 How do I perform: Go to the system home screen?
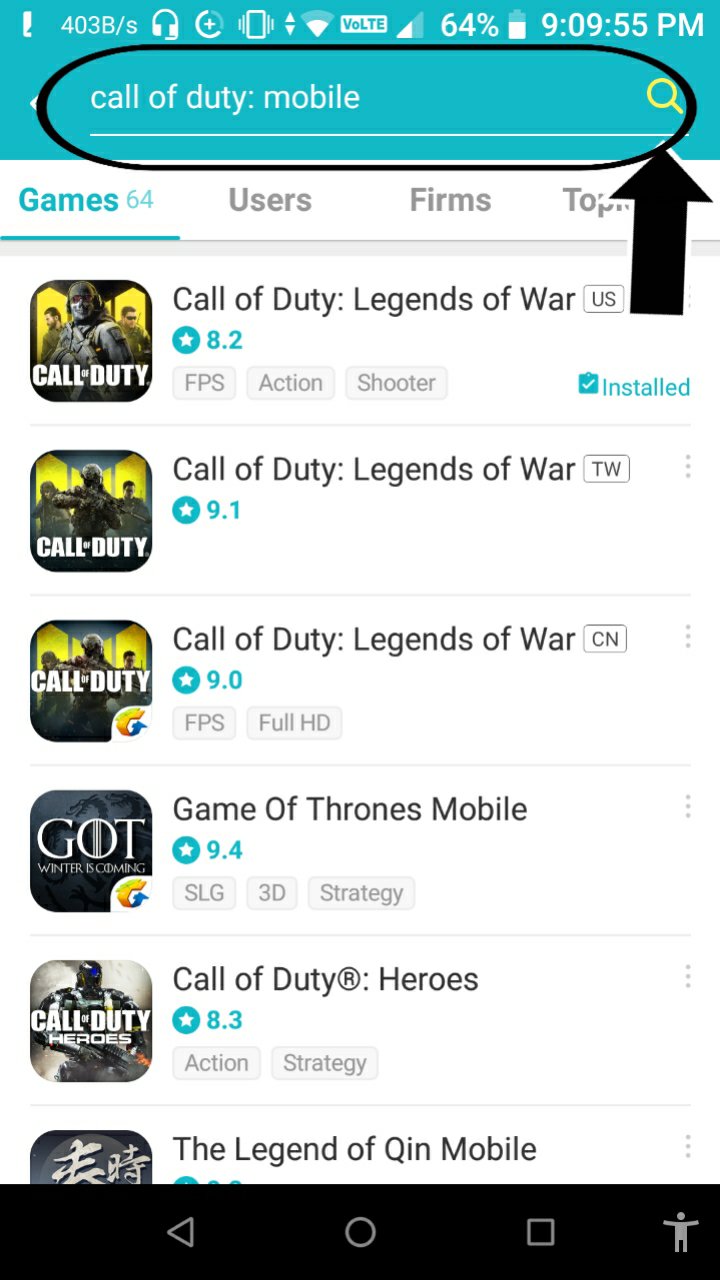coord(360,1232)
